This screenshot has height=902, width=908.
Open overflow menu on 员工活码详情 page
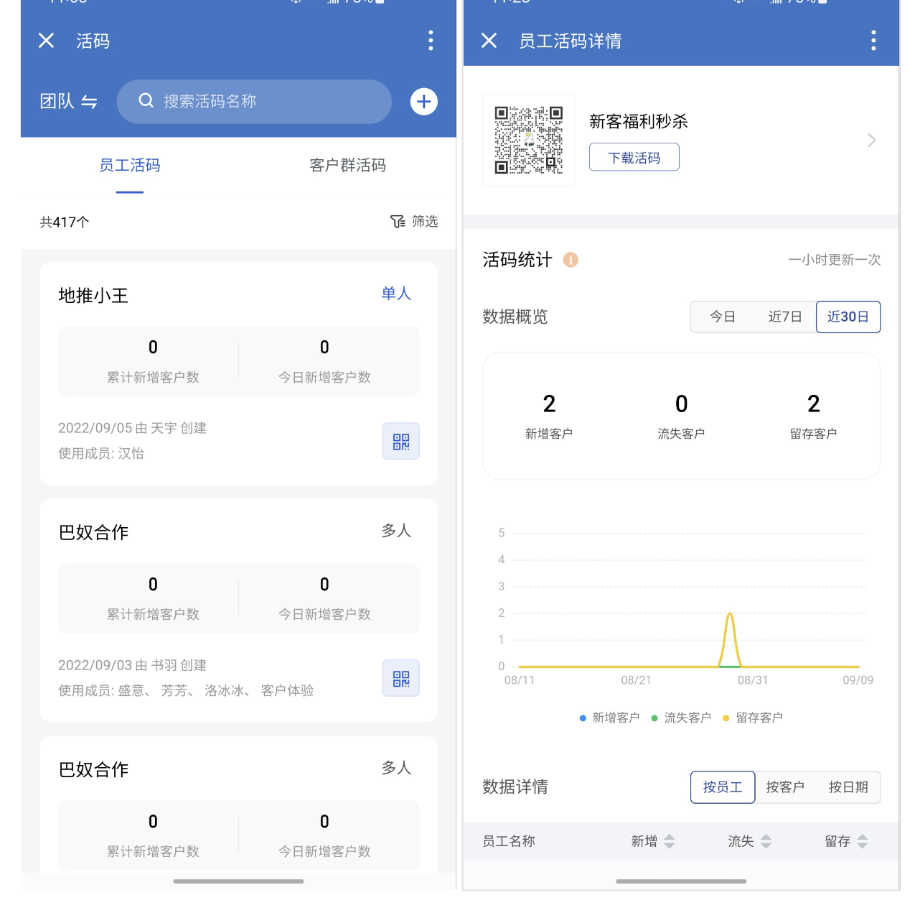pos(873,41)
